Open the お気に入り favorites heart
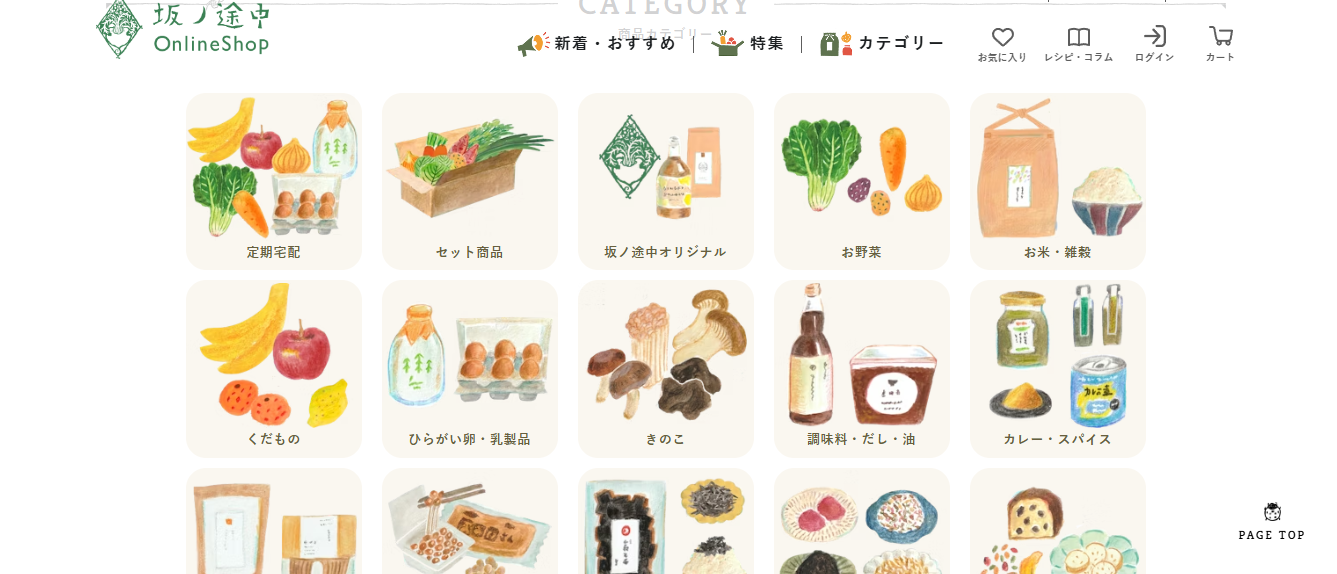The height and width of the screenshot is (574, 1337). click(1002, 44)
